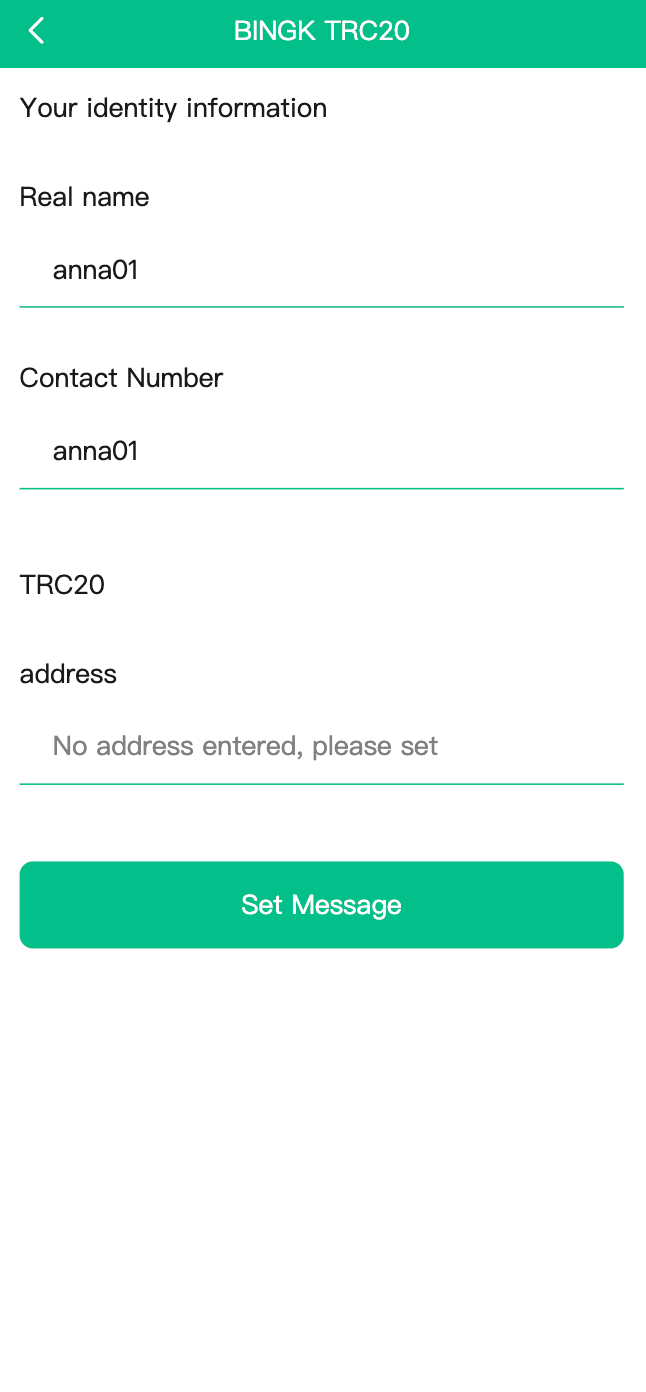This screenshot has height=1392, width=646.
Task: Tap the Set Message button
Action: click(x=321, y=905)
